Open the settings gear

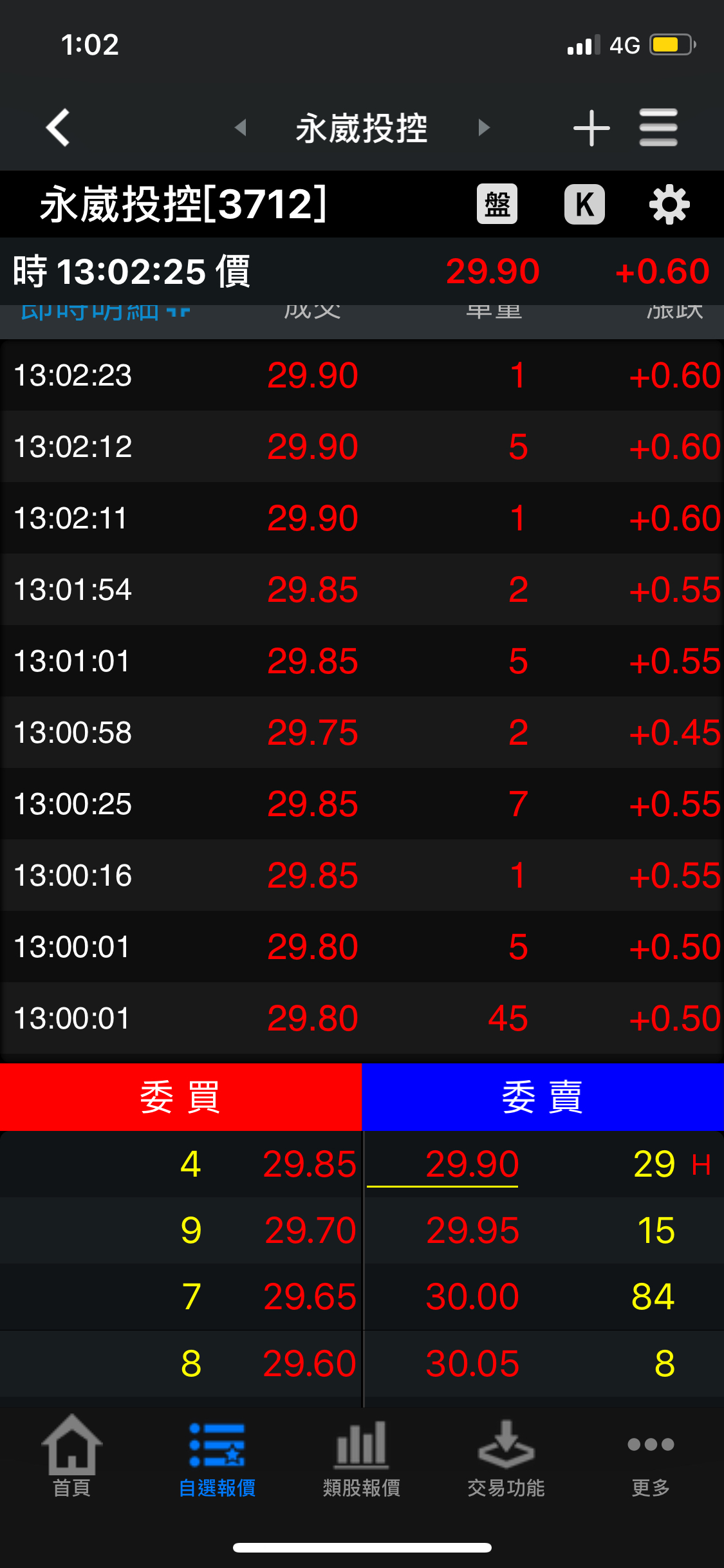[x=669, y=205]
